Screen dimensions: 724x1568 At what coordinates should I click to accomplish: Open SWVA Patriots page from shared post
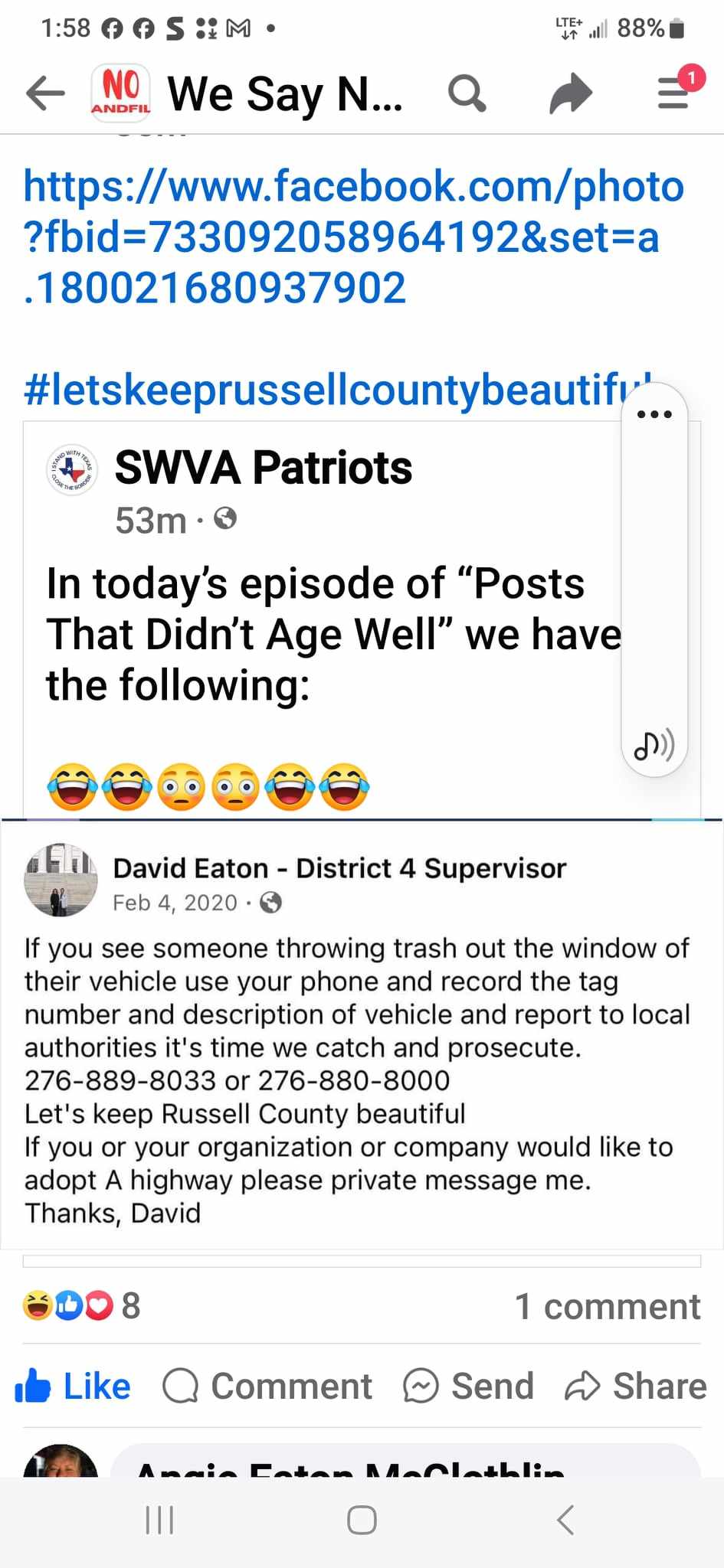pyautogui.click(x=263, y=468)
